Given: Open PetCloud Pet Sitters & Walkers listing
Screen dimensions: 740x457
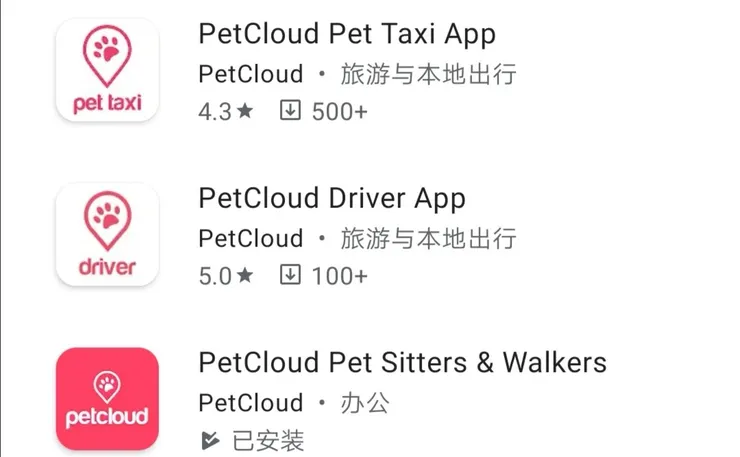Looking at the screenshot, I should 402,362.
